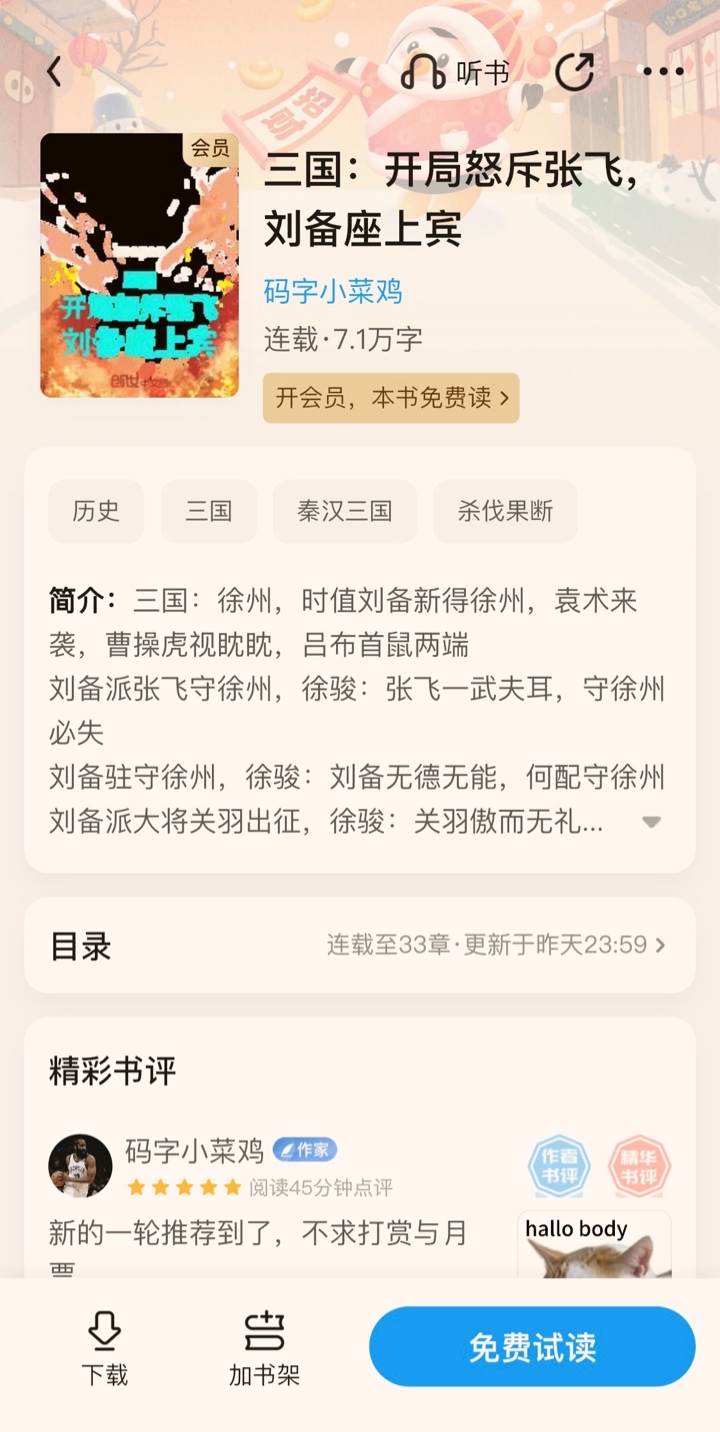
Task: Open author 码字小菜鸡's page
Action: click(x=333, y=291)
